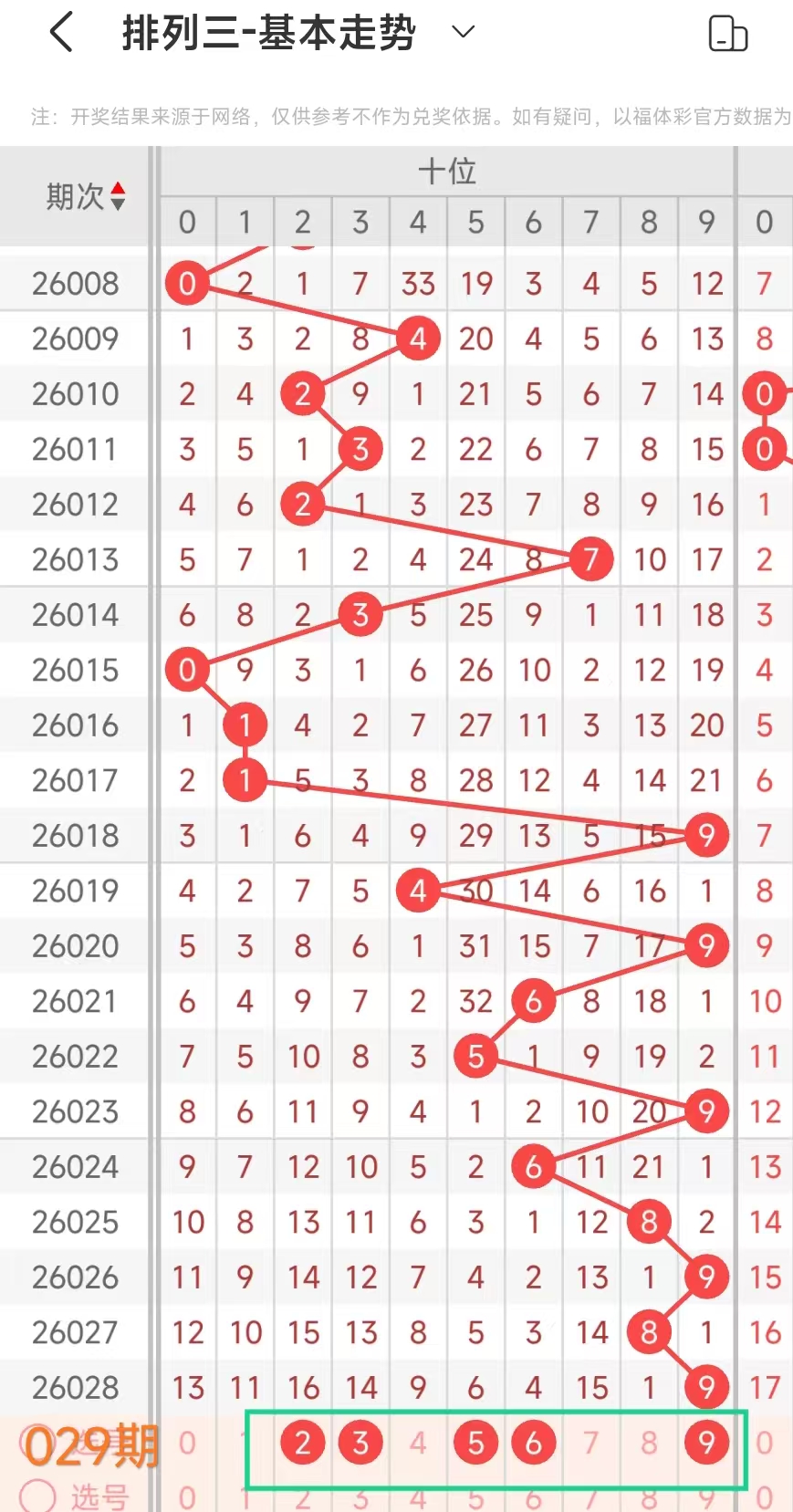Open the screen rotation icon at top right

click(727, 34)
